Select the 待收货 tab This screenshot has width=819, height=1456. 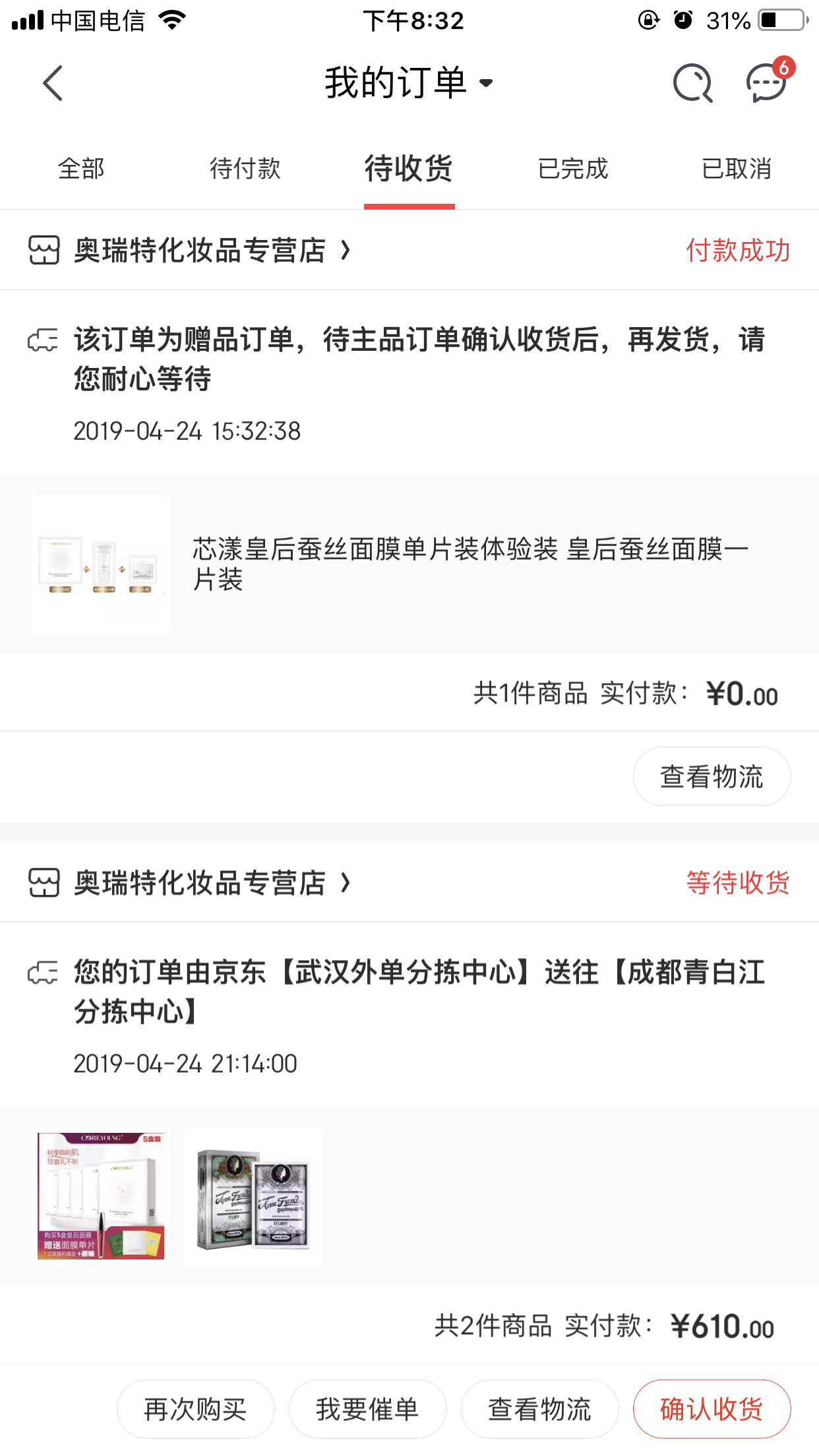pyautogui.click(x=409, y=169)
